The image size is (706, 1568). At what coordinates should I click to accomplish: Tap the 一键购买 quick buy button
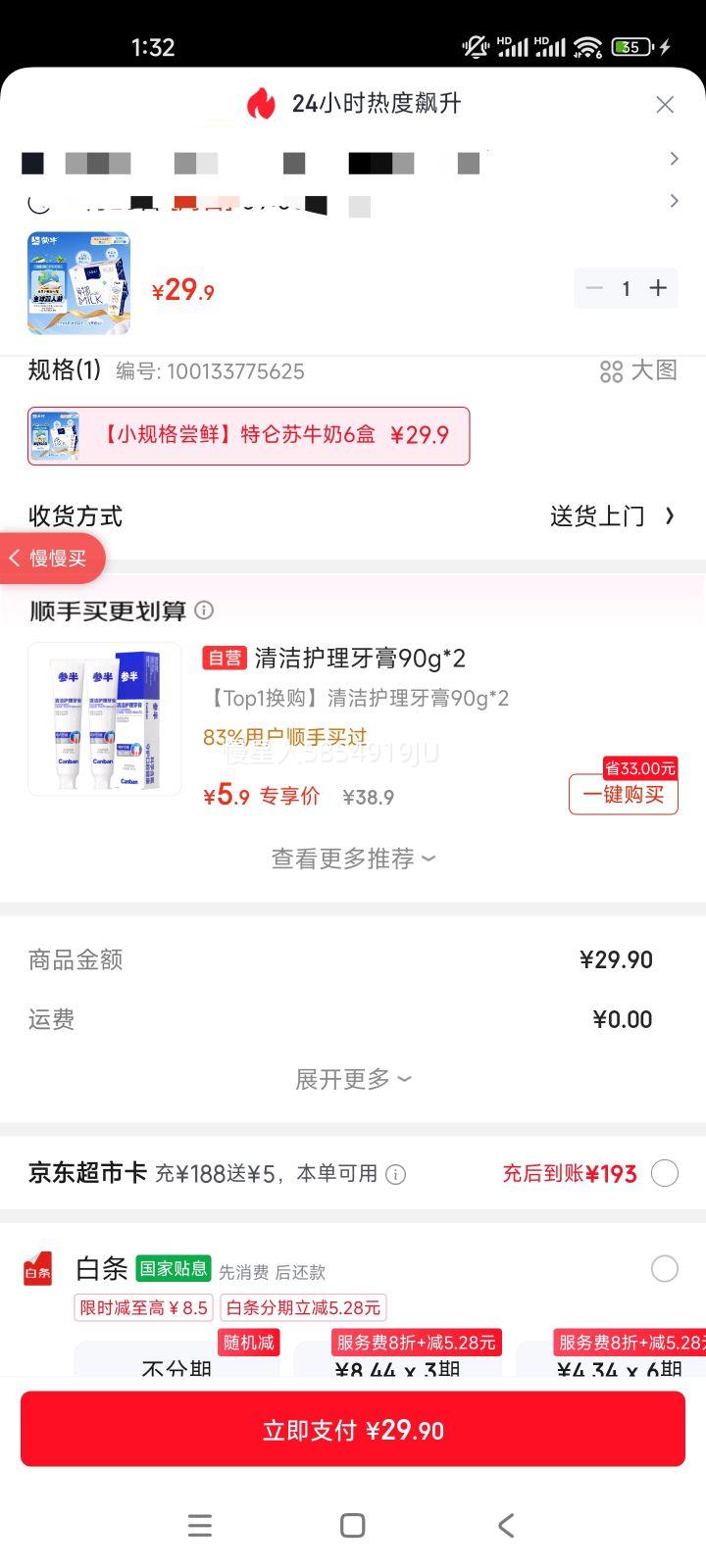tap(623, 795)
